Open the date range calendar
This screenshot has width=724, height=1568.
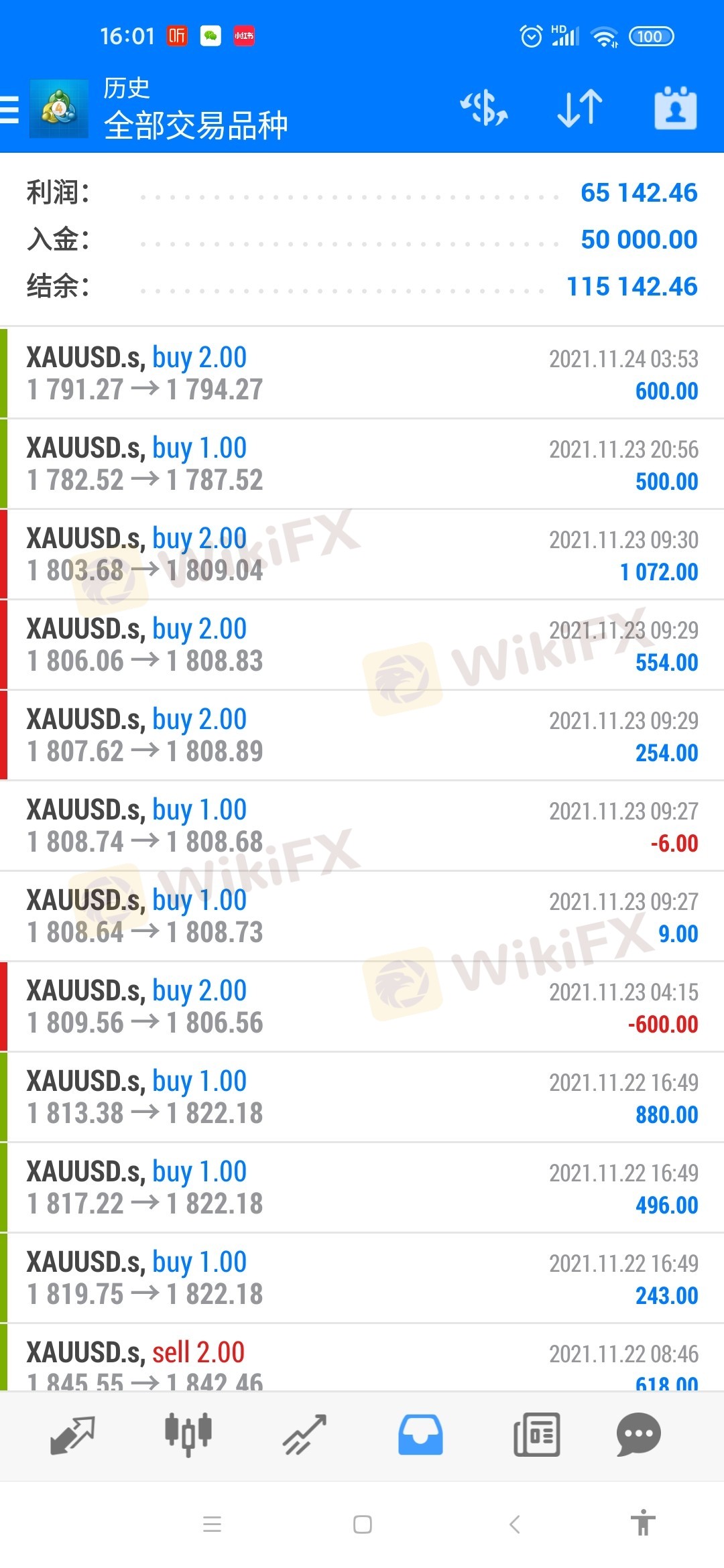tap(675, 109)
